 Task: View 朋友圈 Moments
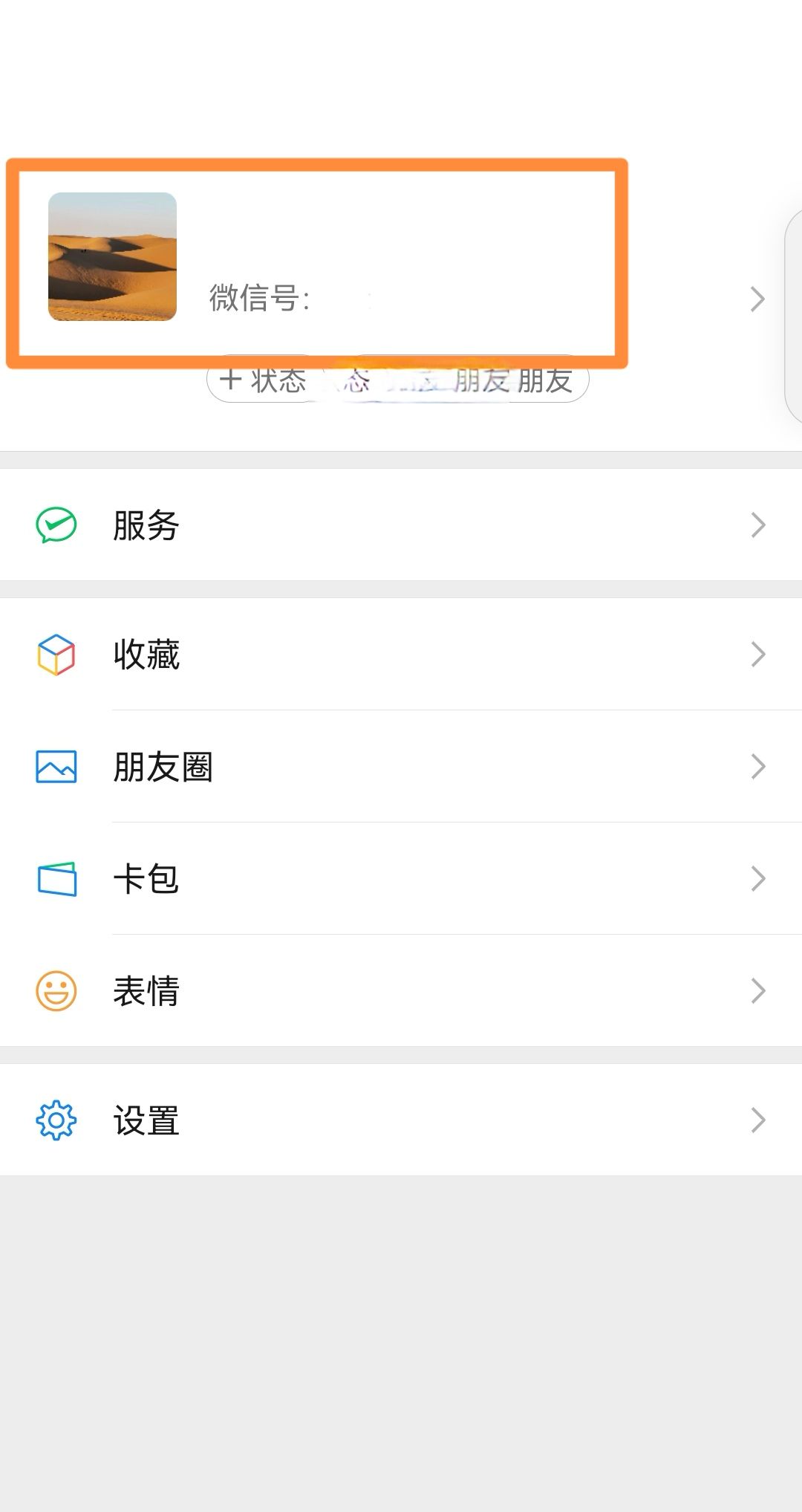401,766
